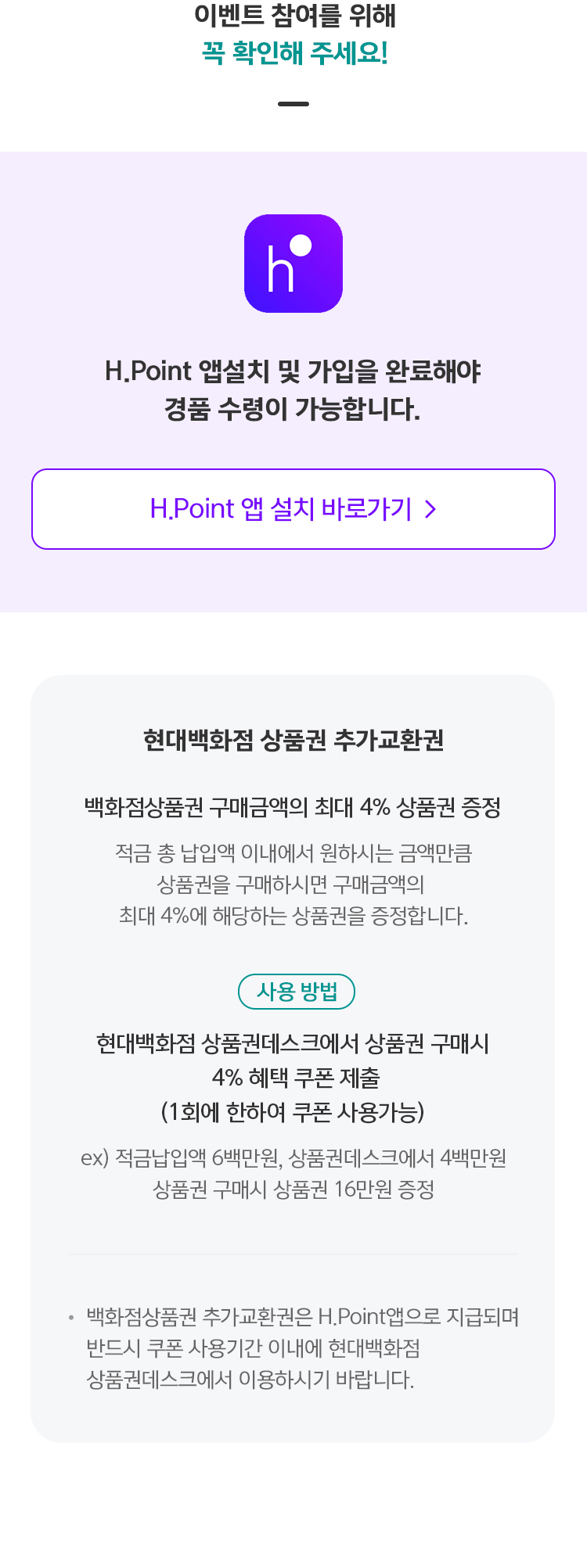
Task: Open the H.Point 앱 설치 바로가기 button
Action: click(x=293, y=509)
